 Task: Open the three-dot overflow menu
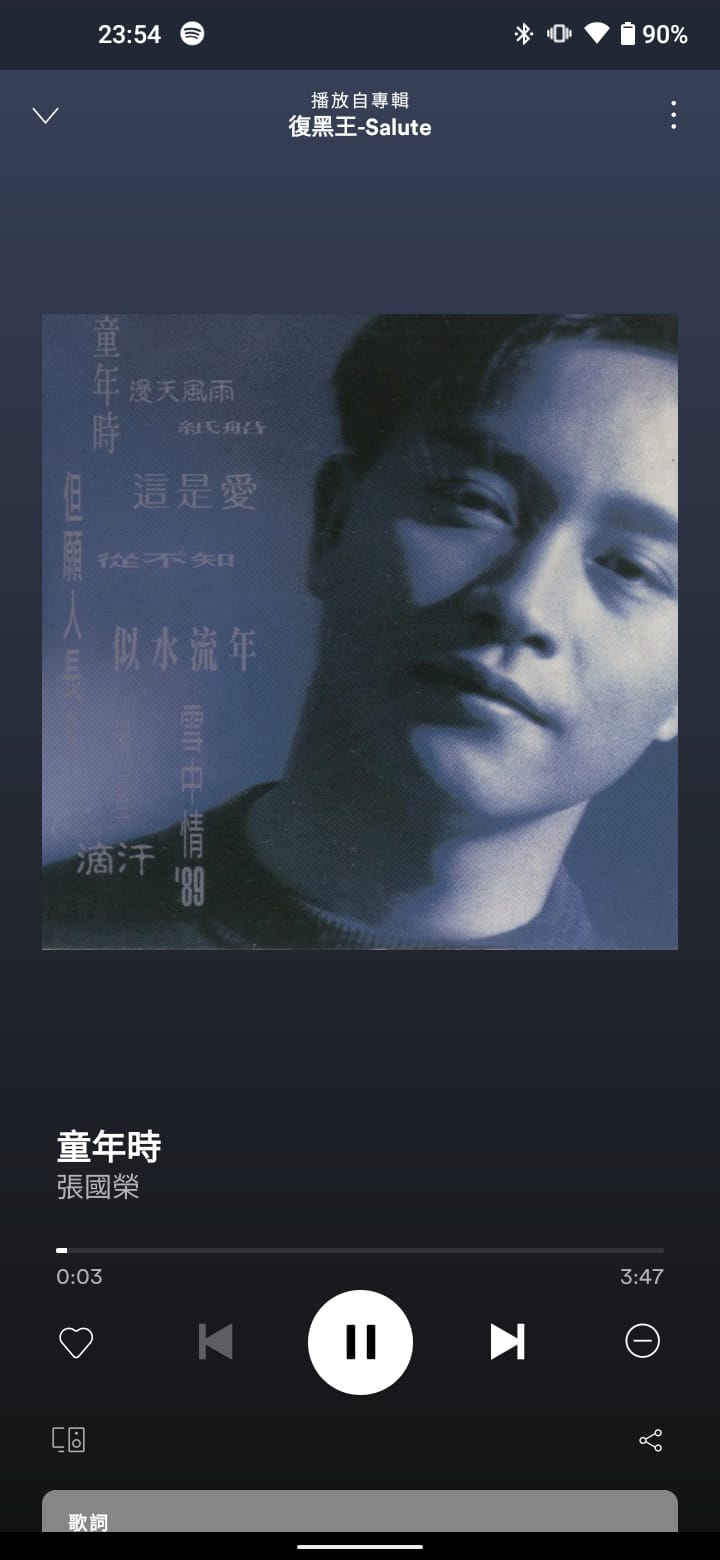673,116
